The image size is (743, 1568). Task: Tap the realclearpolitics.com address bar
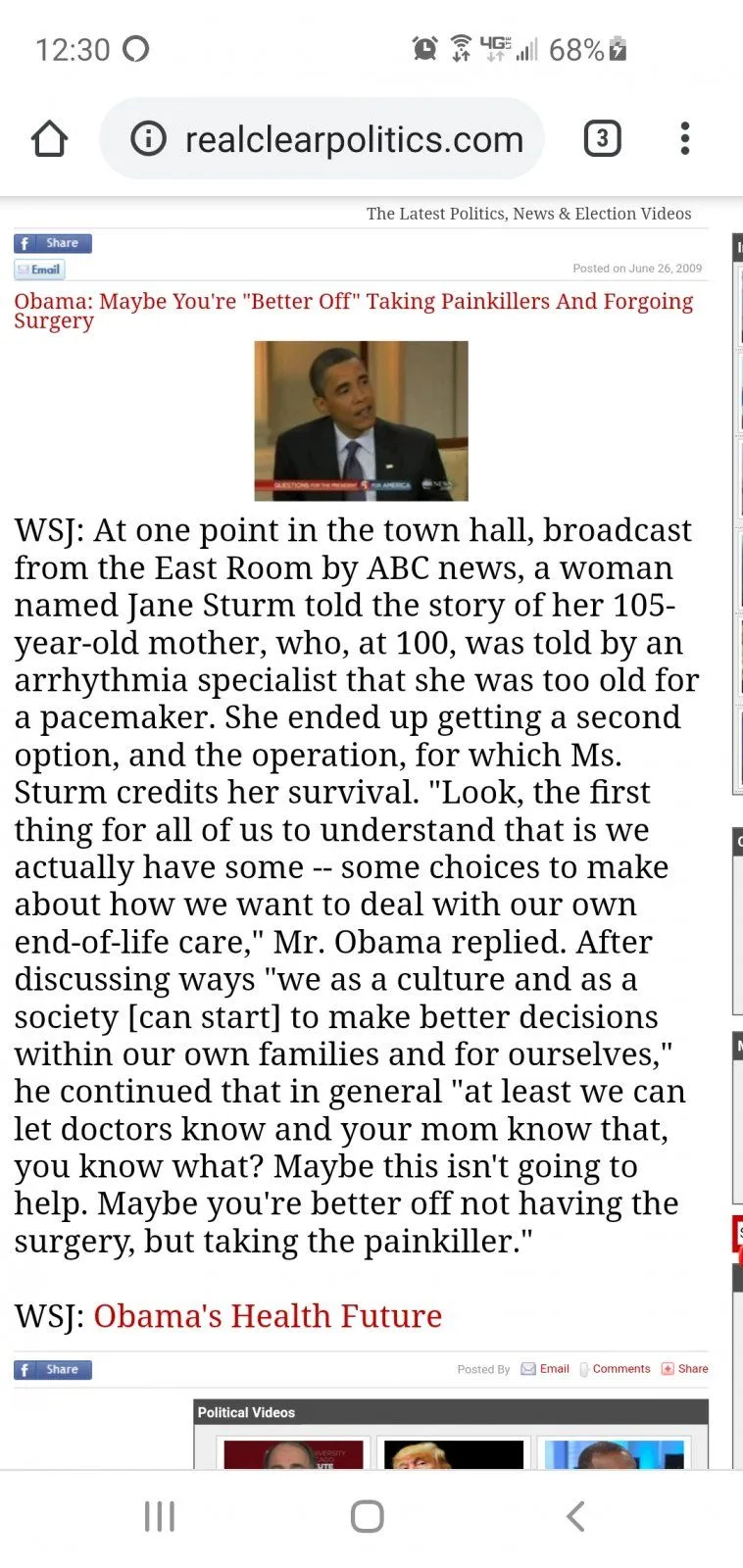tap(353, 139)
